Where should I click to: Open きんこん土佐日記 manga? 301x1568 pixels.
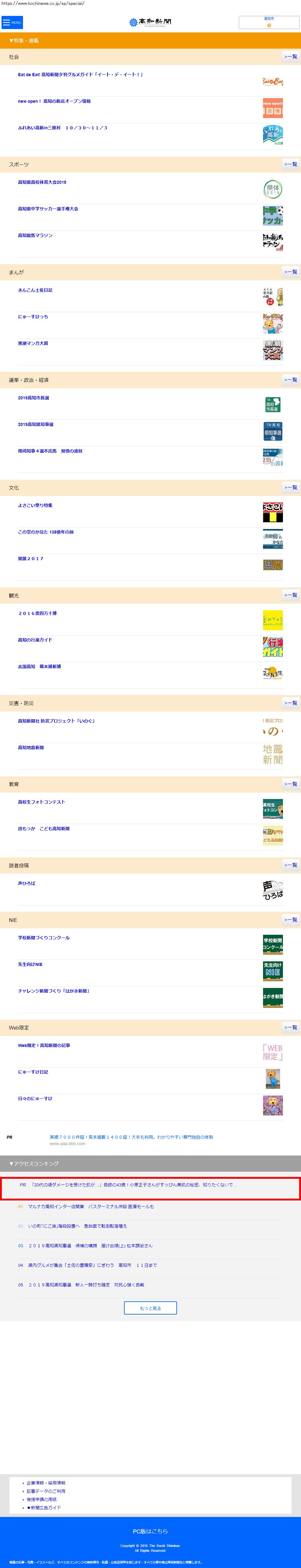(x=35, y=290)
